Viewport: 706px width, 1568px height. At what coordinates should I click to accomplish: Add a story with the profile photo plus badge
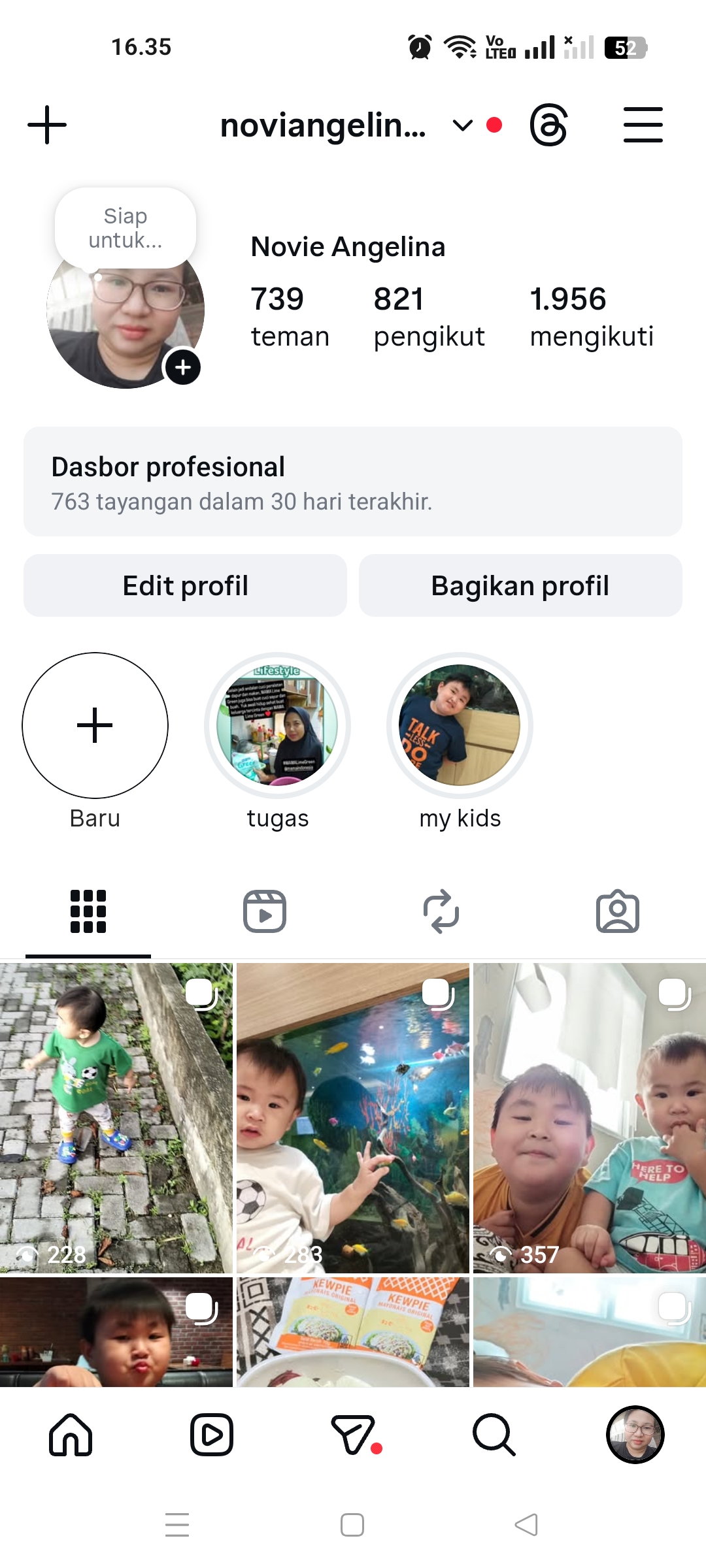coord(183,367)
